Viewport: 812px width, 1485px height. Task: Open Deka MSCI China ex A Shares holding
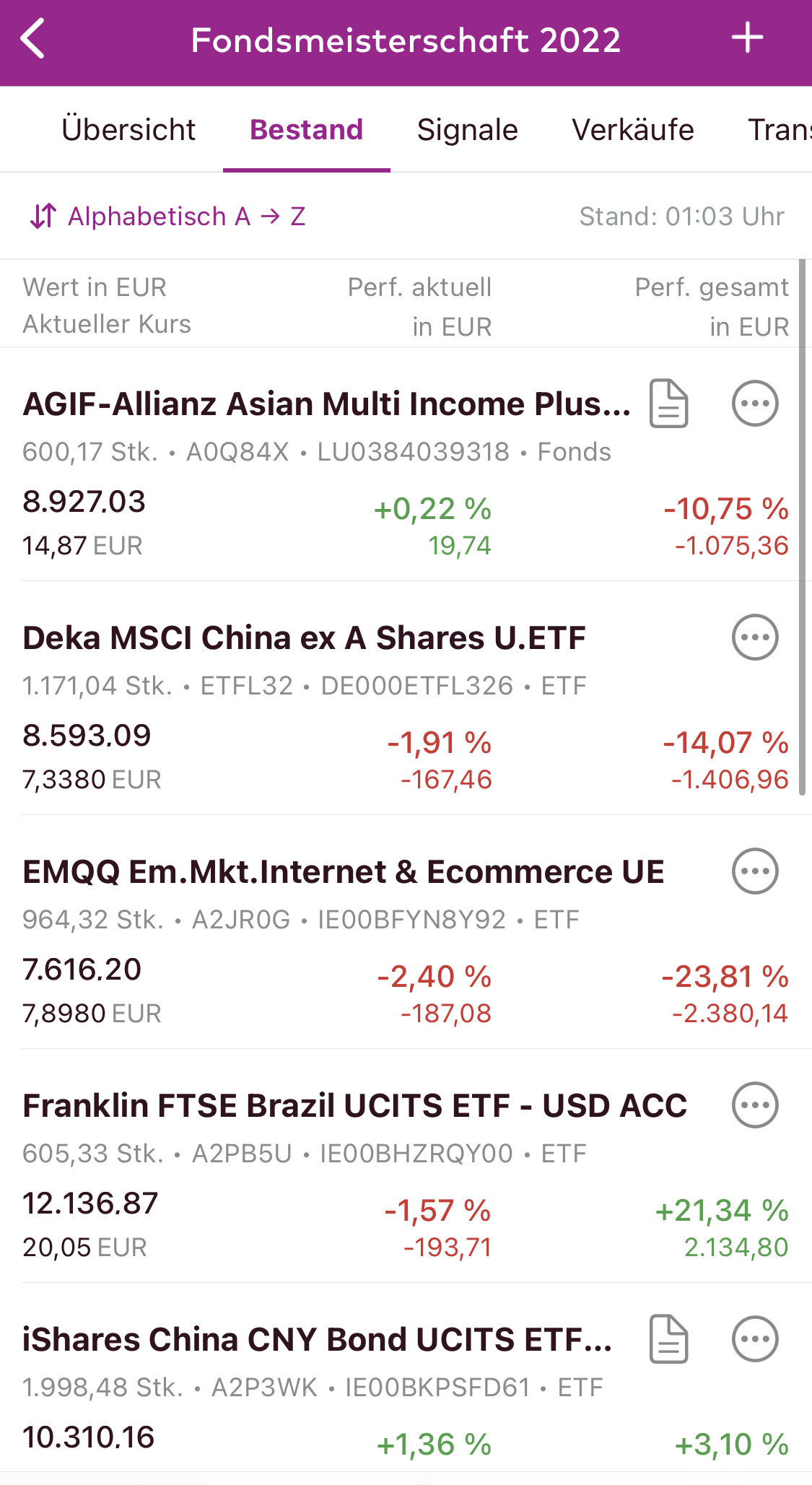pyautogui.click(x=304, y=638)
